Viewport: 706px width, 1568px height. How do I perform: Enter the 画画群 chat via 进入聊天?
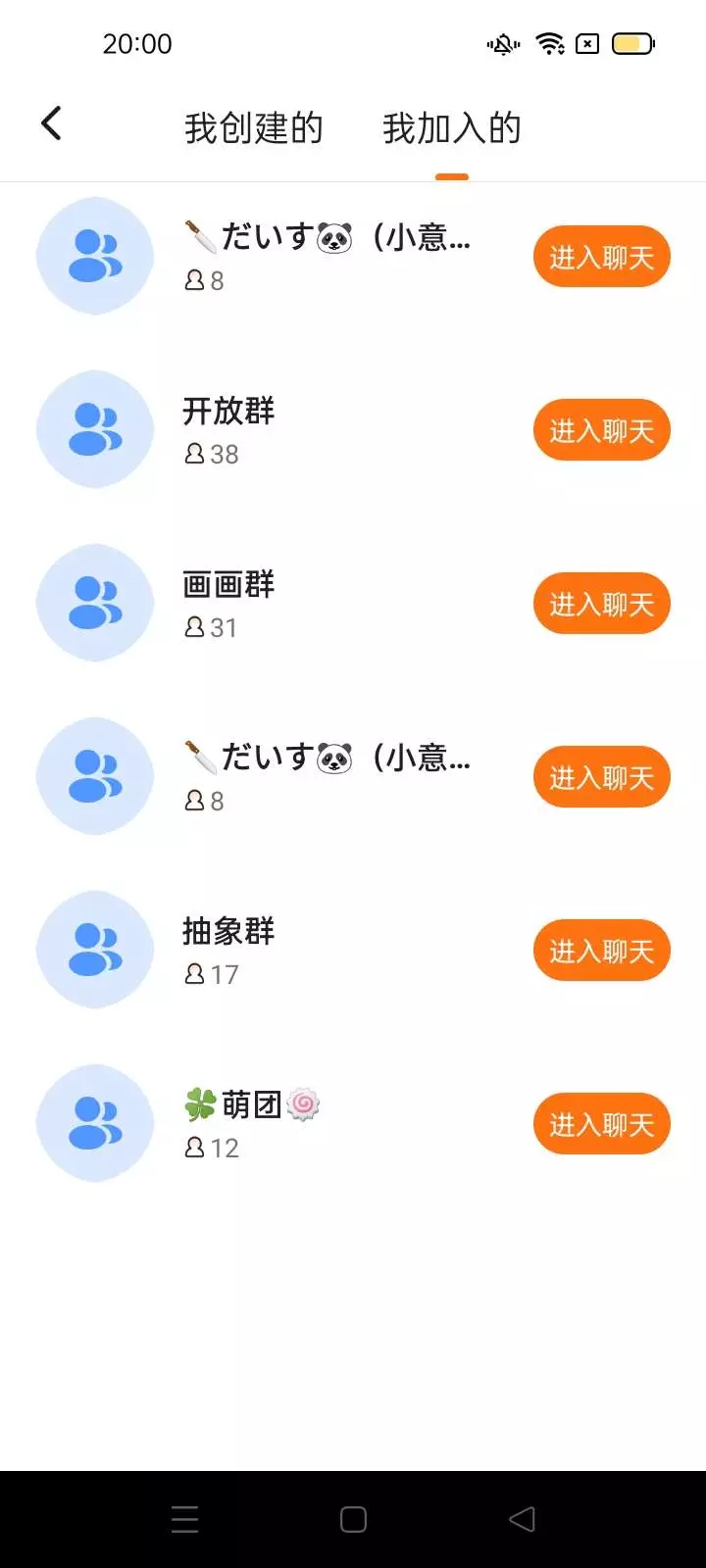point(601,604)
